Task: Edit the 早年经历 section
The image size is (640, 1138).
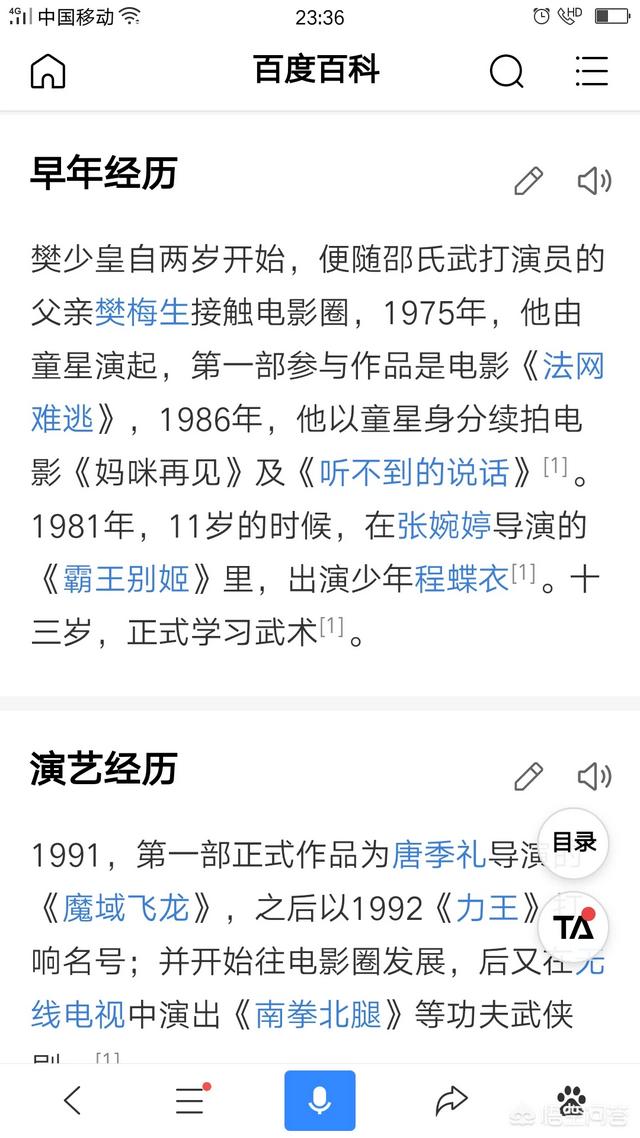Action: (528, 181)
